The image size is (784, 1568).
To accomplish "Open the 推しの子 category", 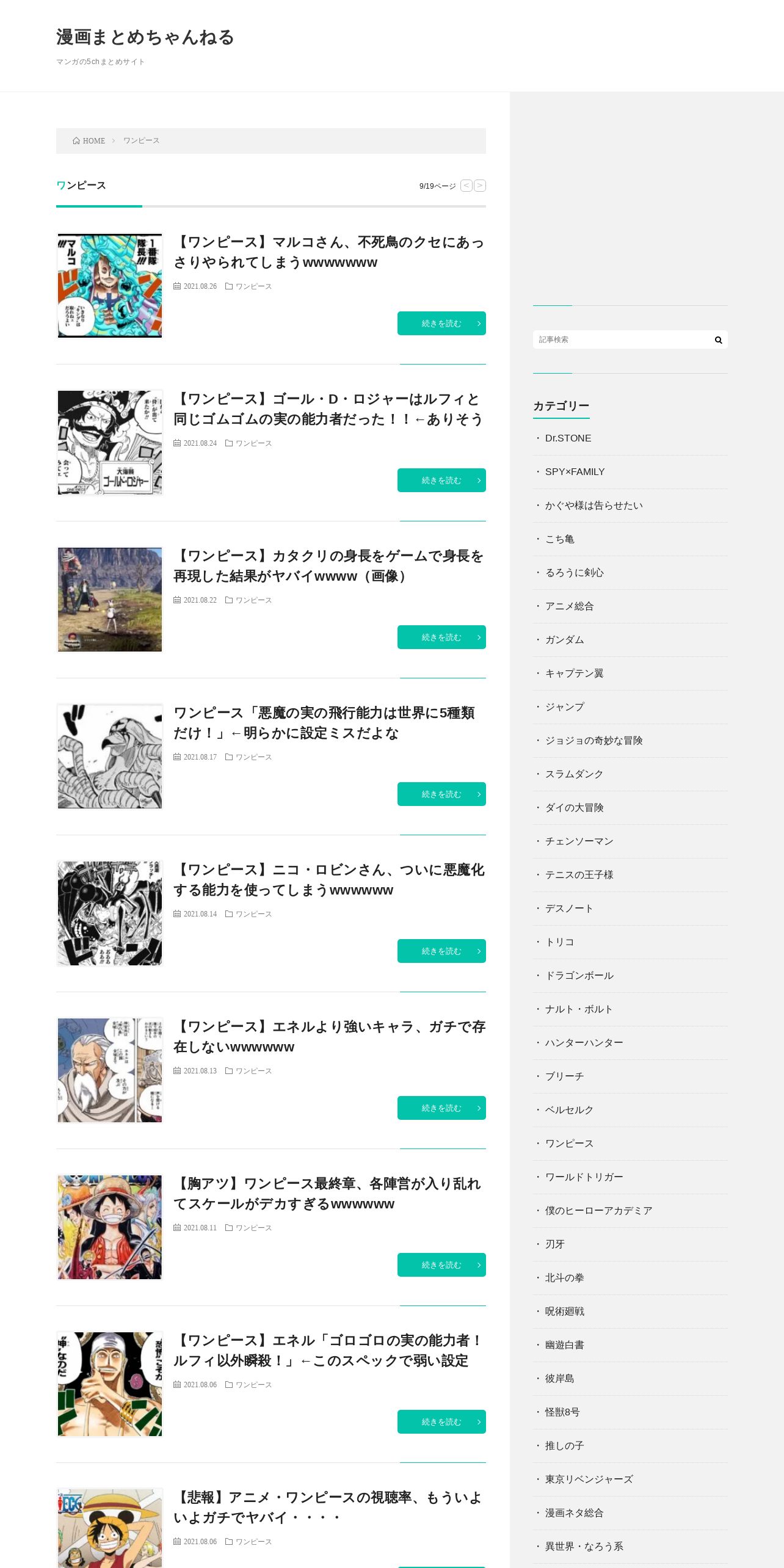I will pyautogui.click(x=564, y=1446).
